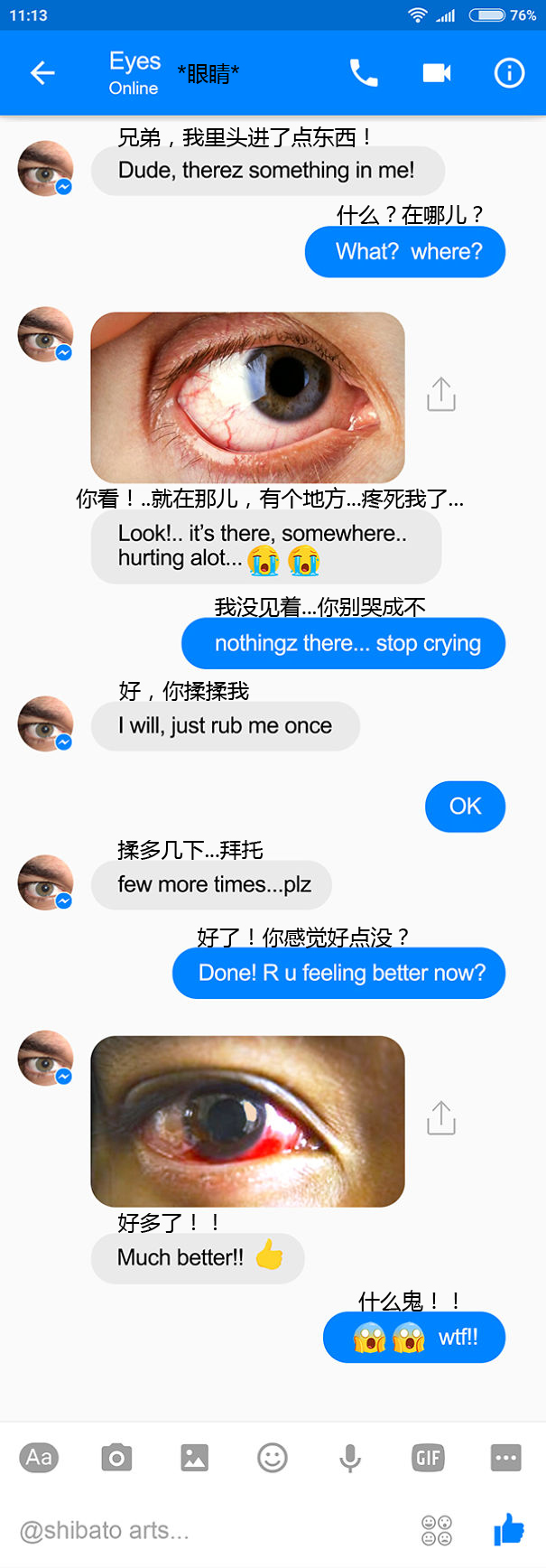Open conversation info for Eyes
This screenshot has height=1568, width=546.
pos(509,73)
